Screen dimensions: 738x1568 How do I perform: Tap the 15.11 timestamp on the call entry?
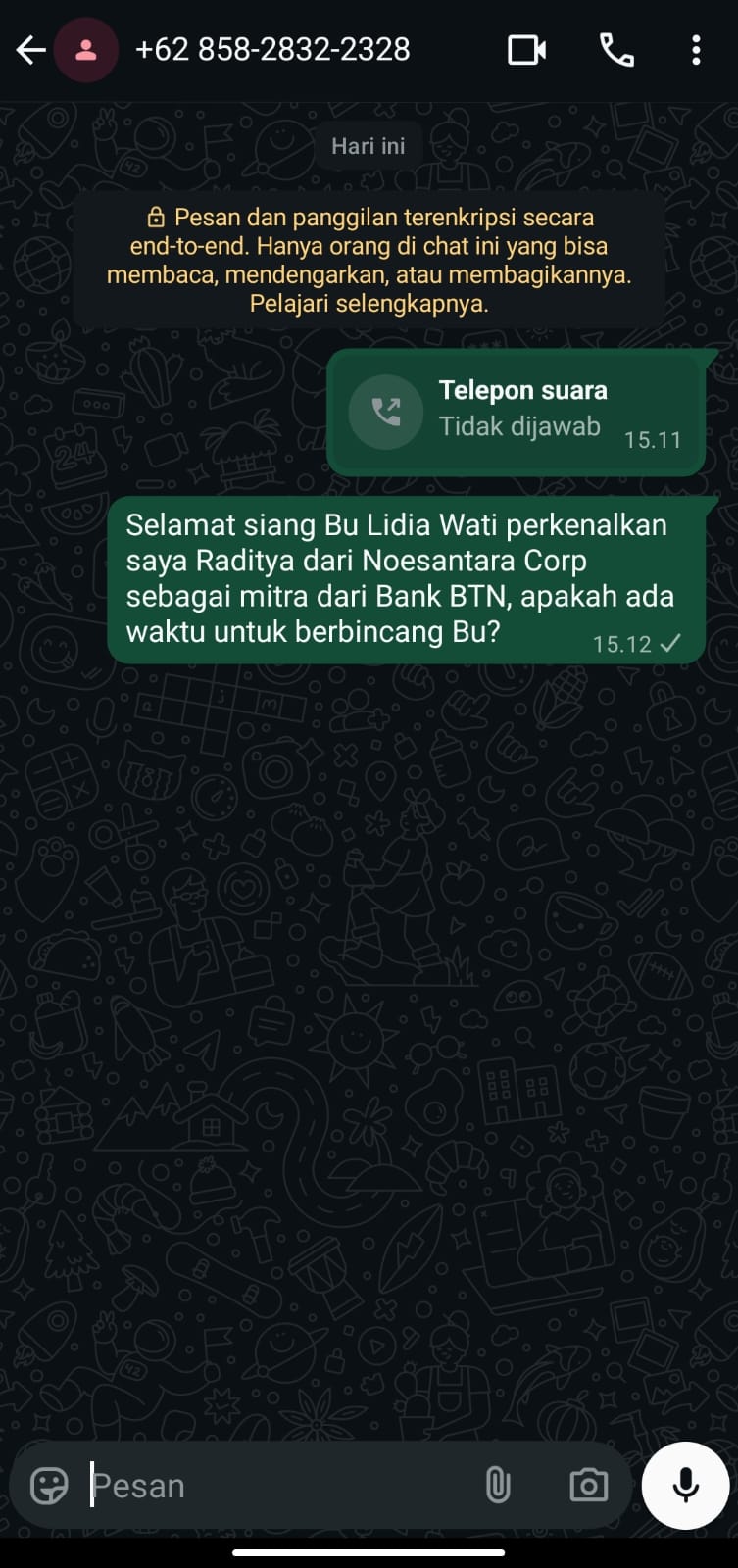click(653, 440)
